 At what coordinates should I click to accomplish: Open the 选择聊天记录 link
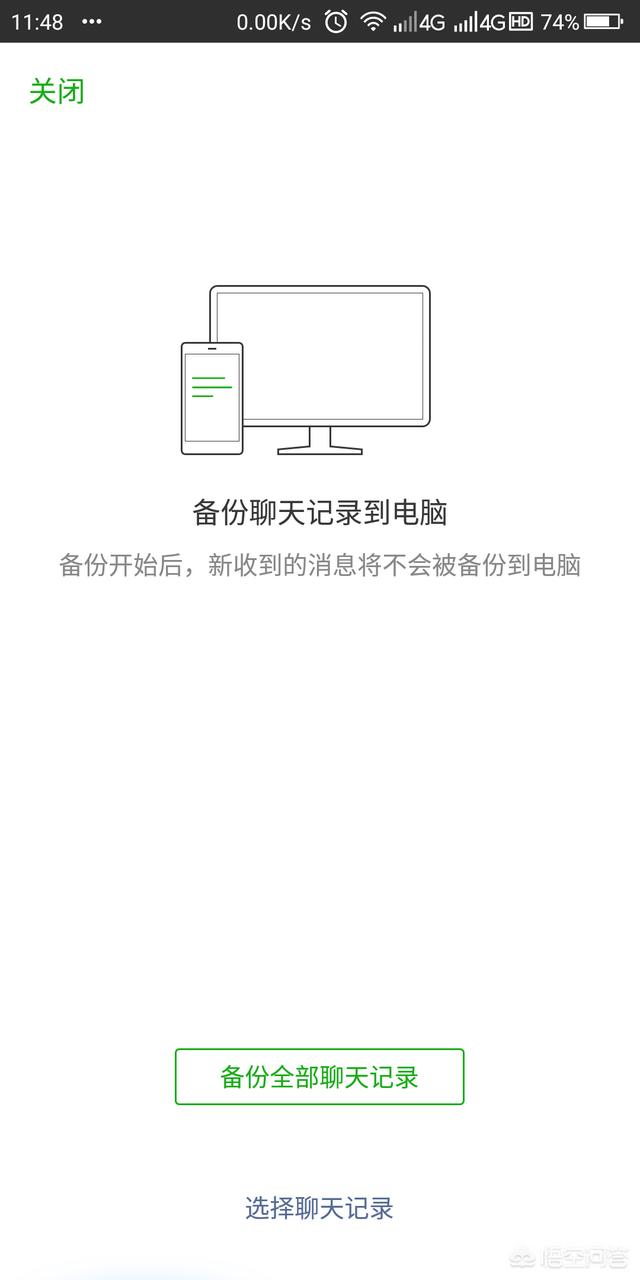(x=319, y=1208)
